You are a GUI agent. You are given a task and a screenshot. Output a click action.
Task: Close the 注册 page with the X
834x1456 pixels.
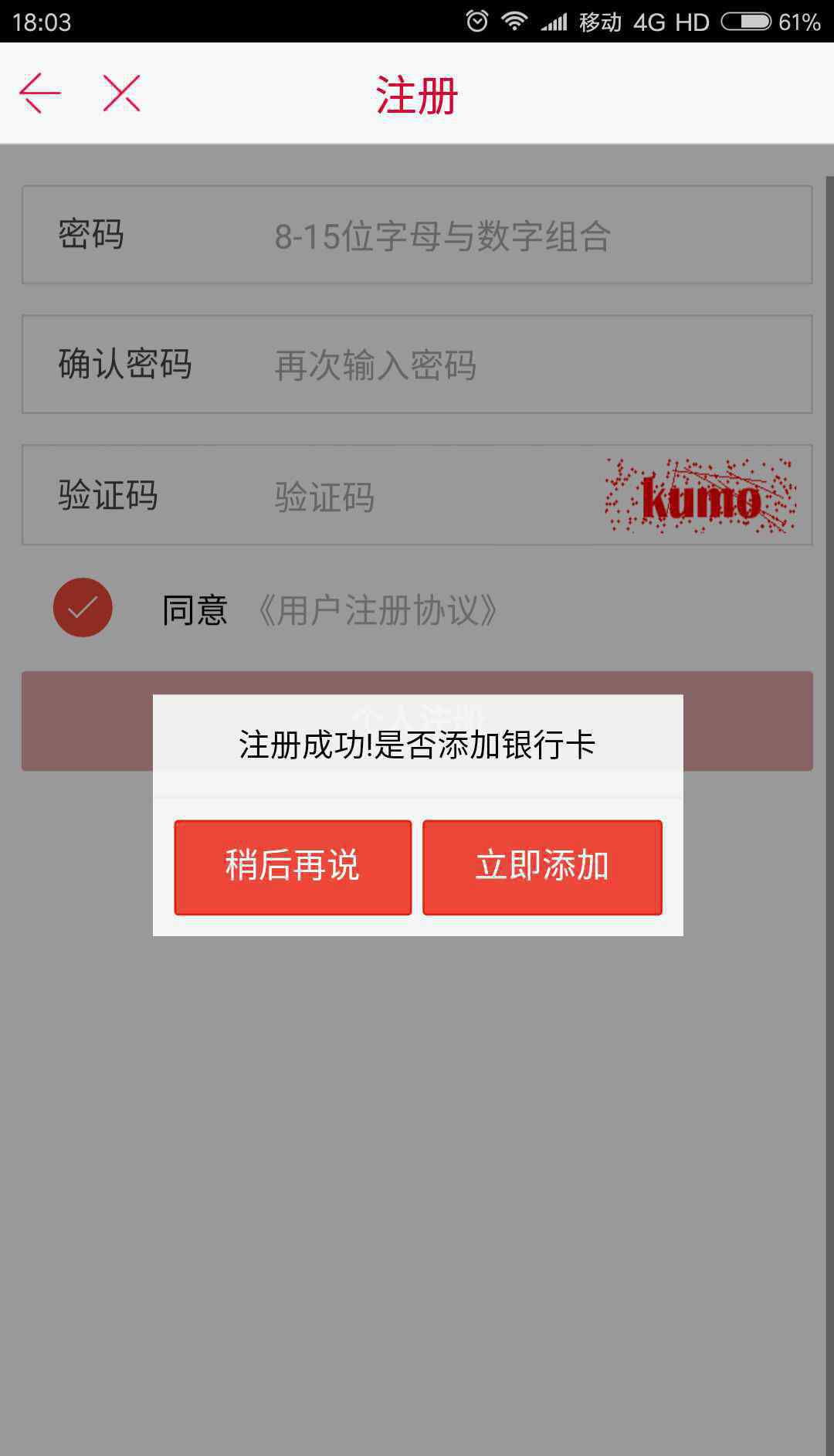[x=122, y=93]
